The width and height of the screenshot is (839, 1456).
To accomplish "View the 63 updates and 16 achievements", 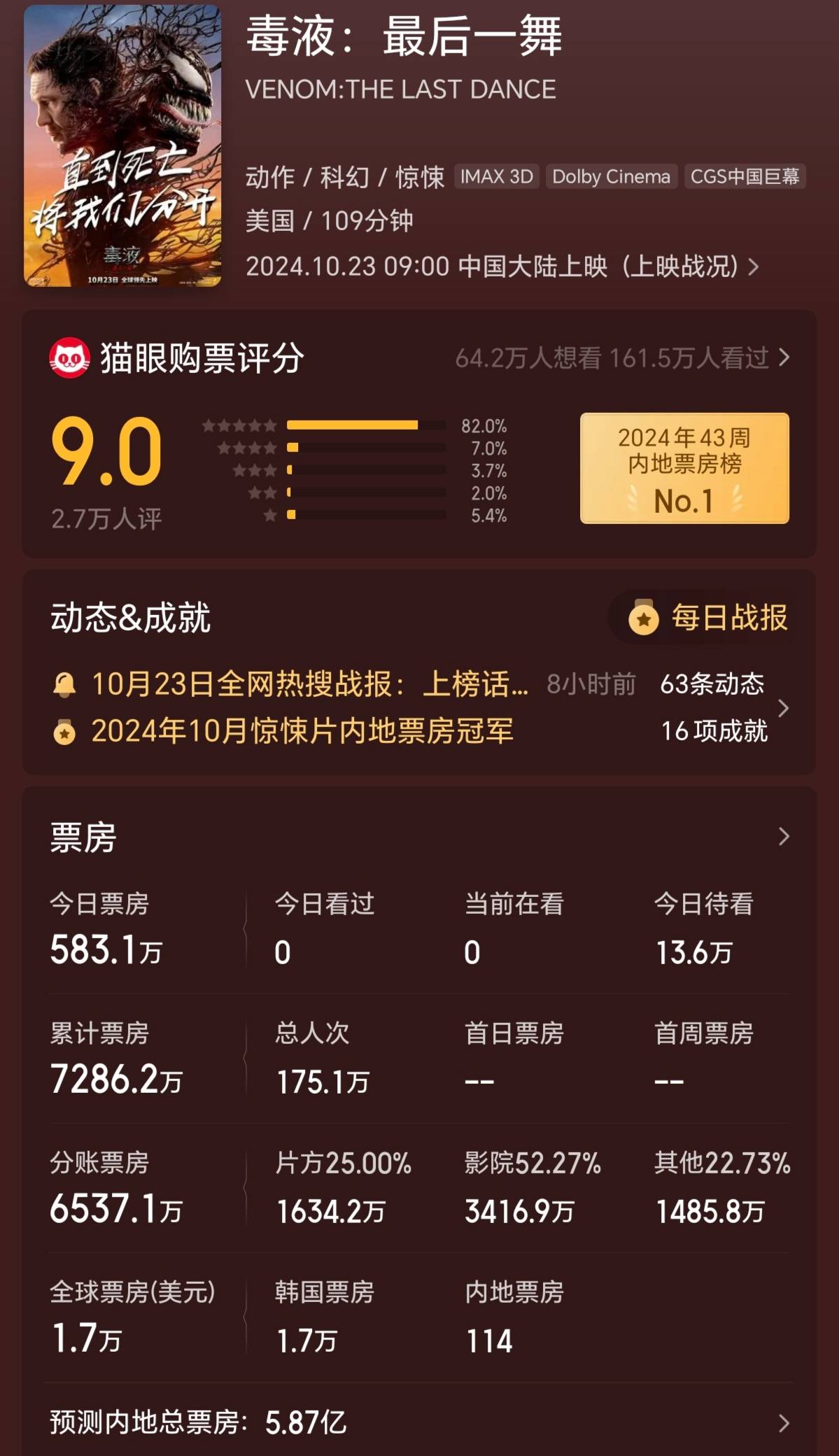I will pyautogui.click(x=721, y=708).
